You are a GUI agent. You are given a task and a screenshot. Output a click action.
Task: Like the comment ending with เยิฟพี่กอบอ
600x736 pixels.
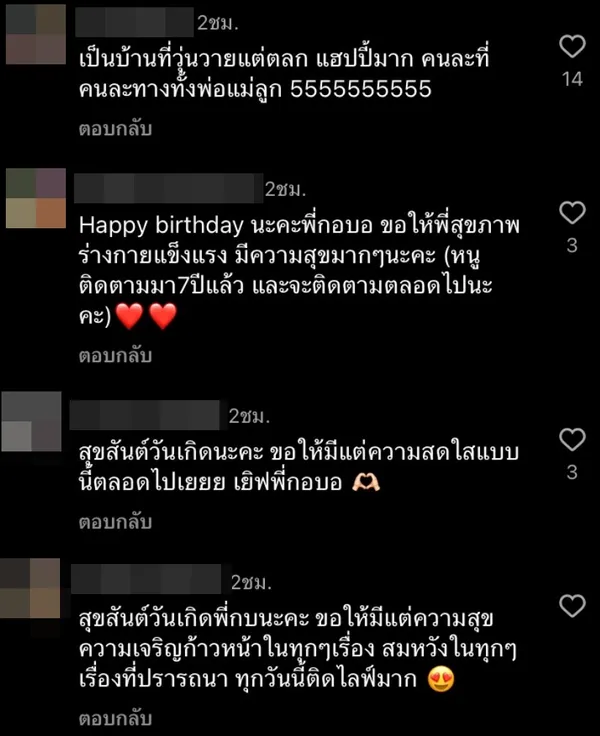(x=572, y=440)
